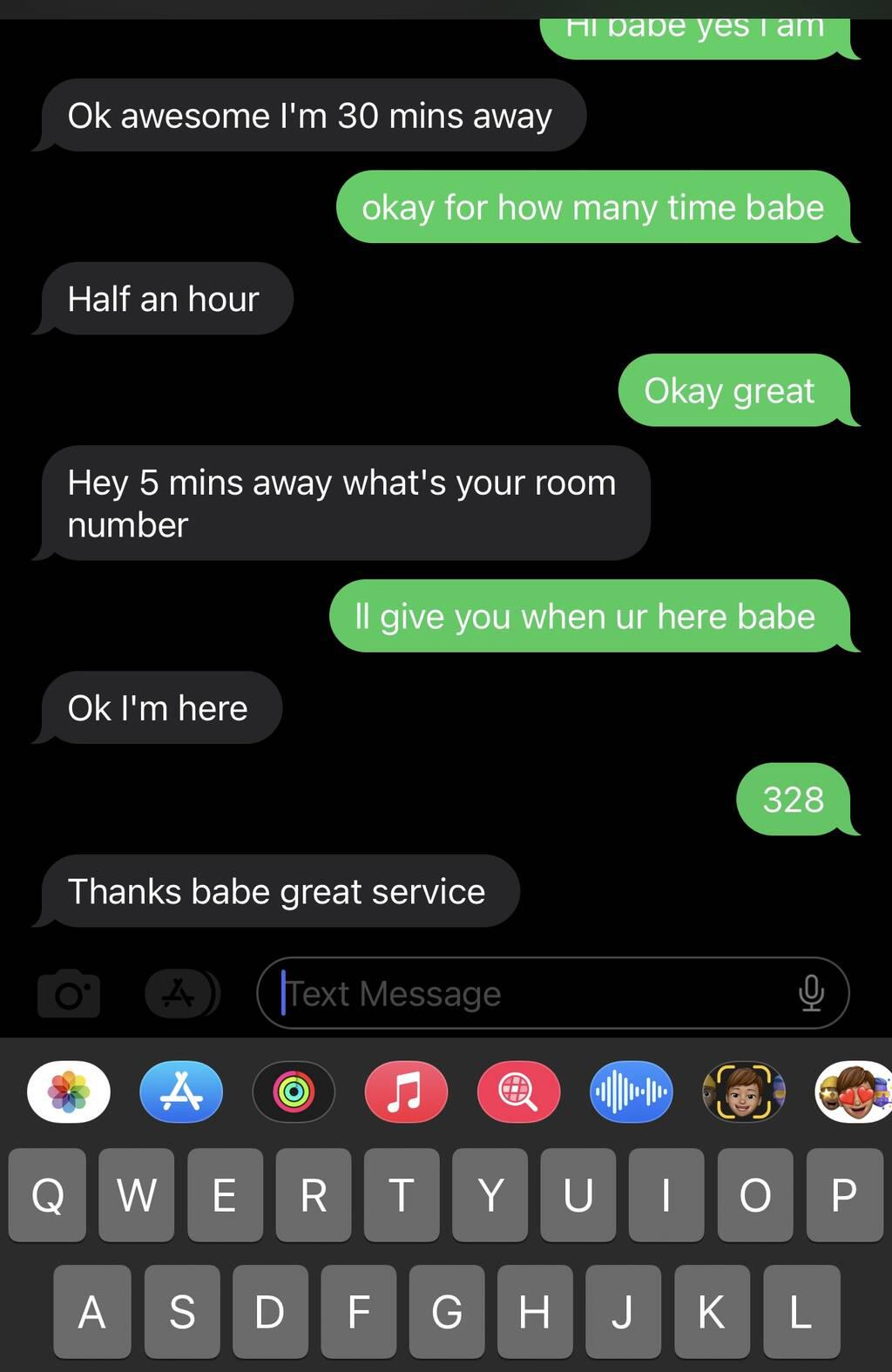Open the Photos app in the app strip
892x1372 pixels.
tap(69, 1092)
